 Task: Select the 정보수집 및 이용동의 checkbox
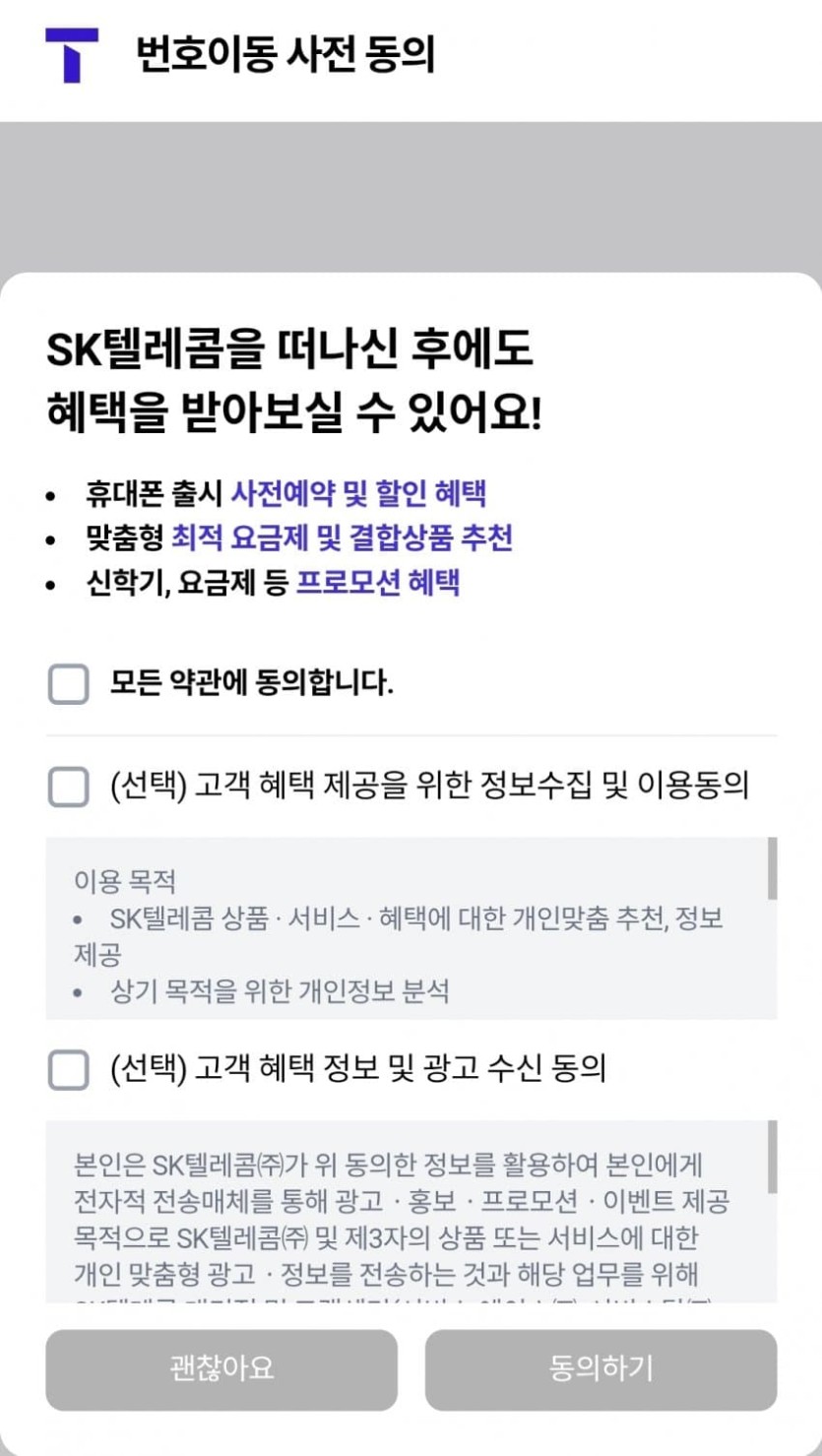tap(68, 787)
